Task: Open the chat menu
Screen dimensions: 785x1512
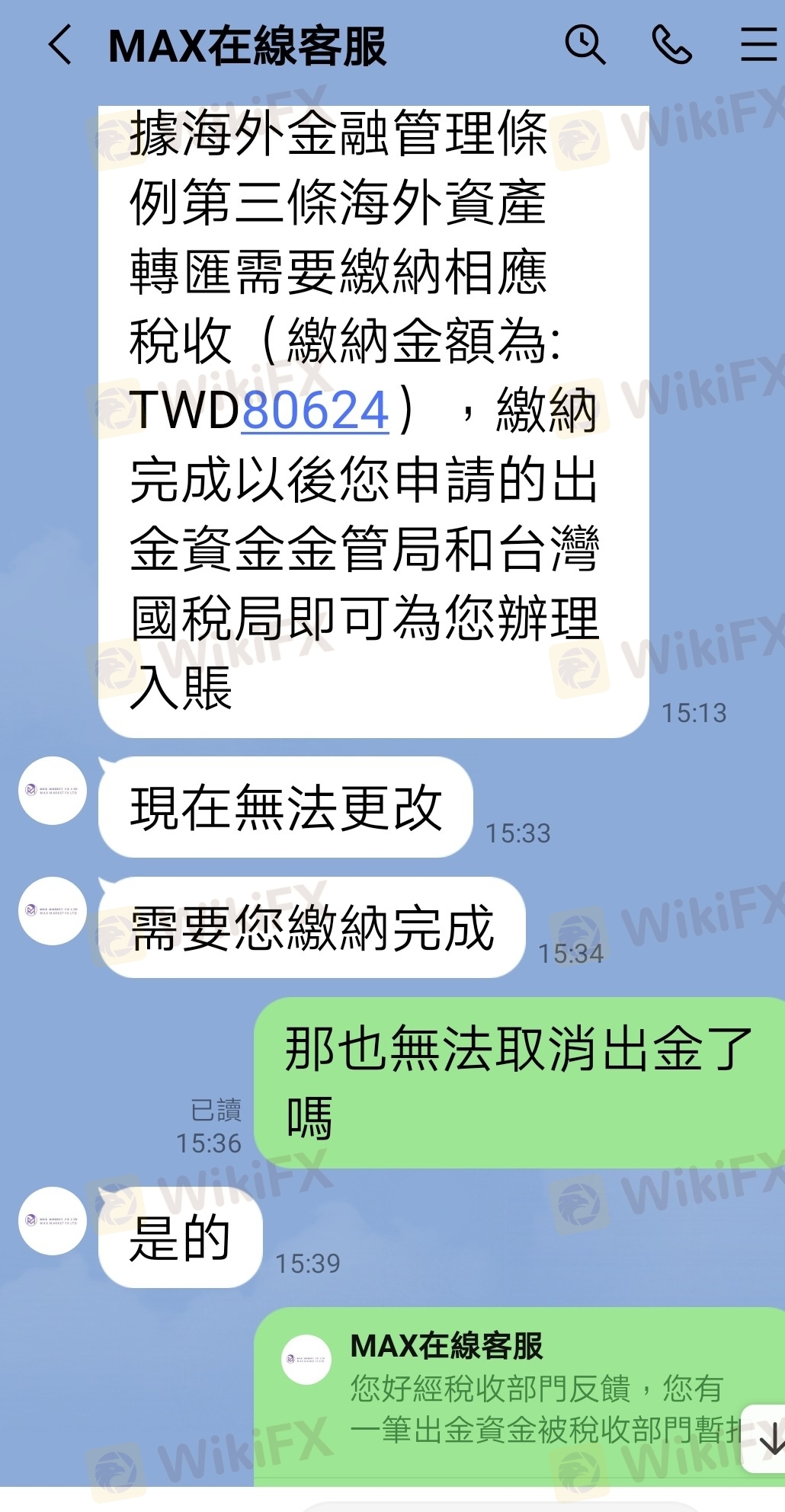Action: (x=759, y=45)
